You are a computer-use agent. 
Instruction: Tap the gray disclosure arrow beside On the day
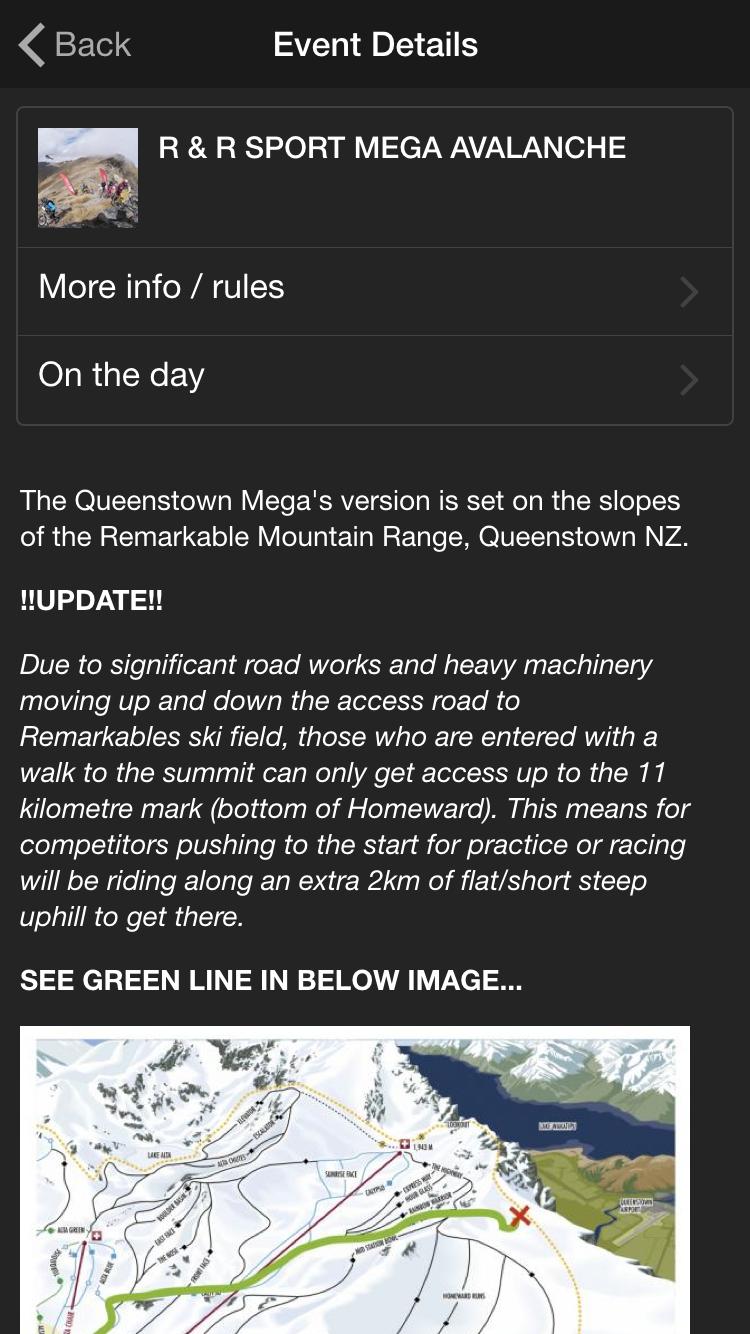click(x=688, y=380)
